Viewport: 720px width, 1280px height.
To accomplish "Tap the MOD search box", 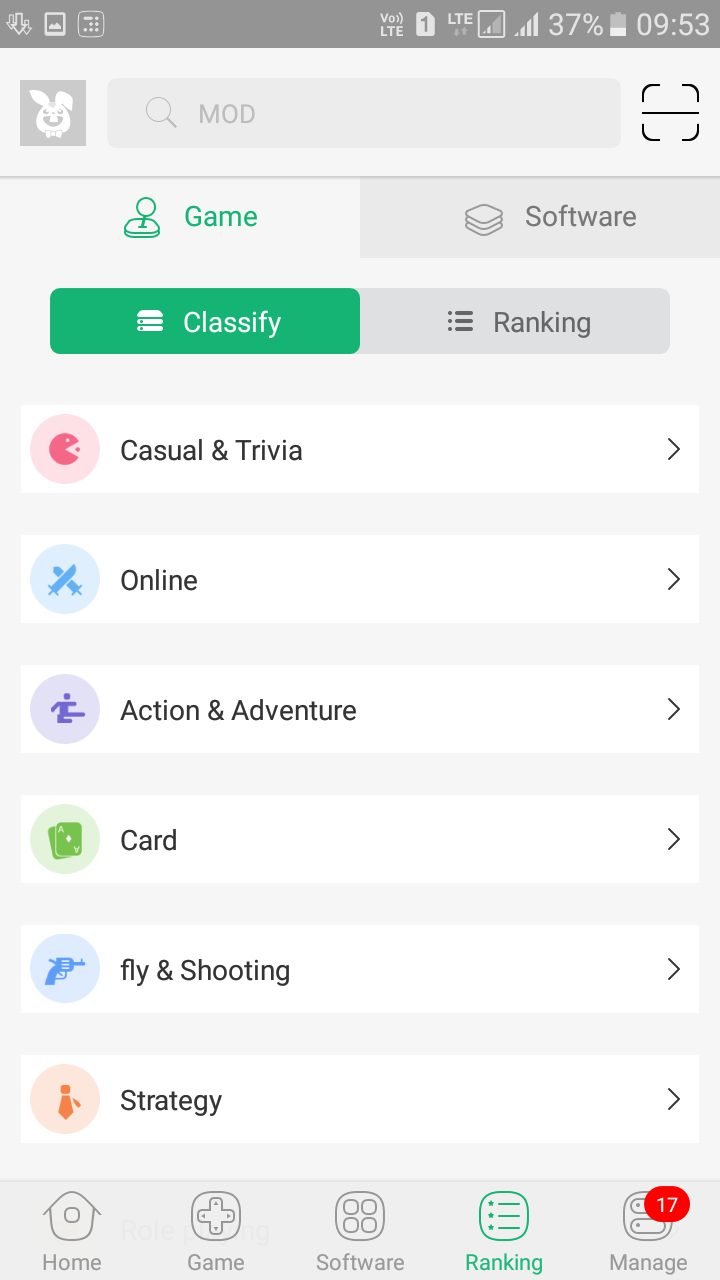I will click(x=364, y=113).
